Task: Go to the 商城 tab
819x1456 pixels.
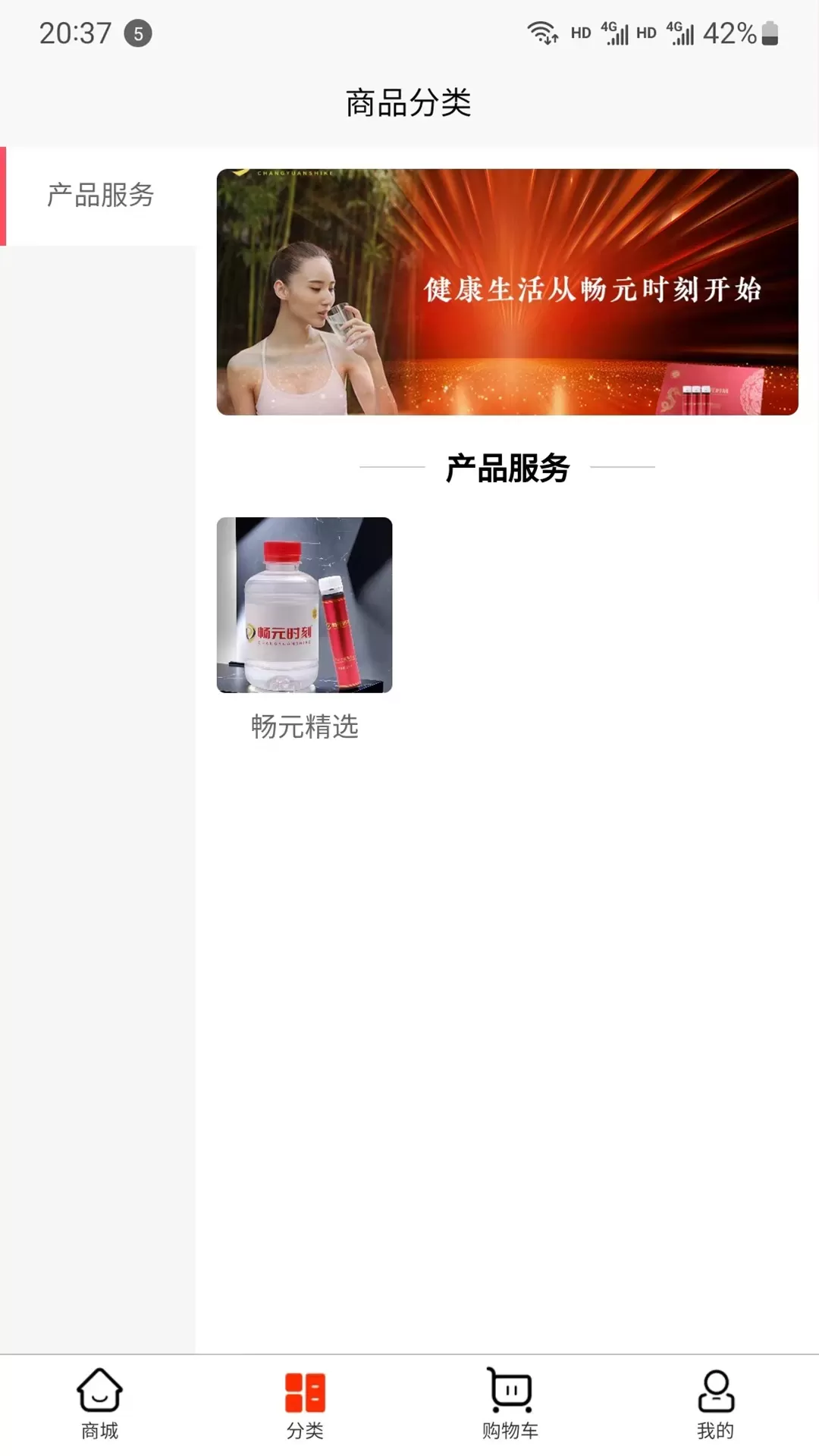Action: [99, 1404]
